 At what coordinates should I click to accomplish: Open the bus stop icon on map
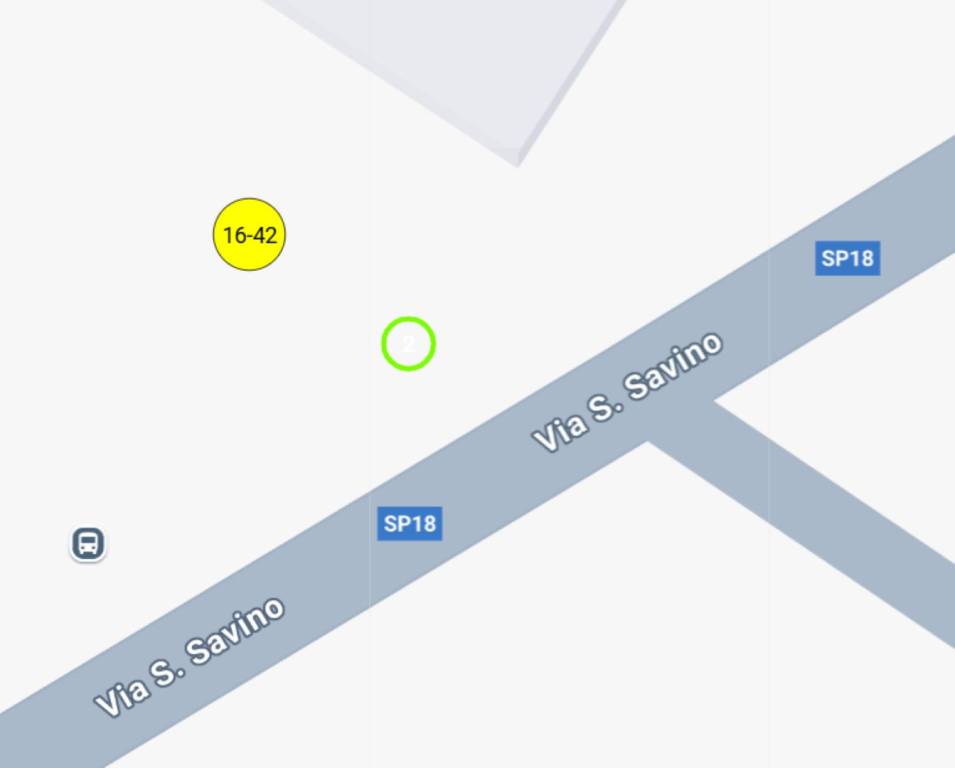[x=88, y=544]
